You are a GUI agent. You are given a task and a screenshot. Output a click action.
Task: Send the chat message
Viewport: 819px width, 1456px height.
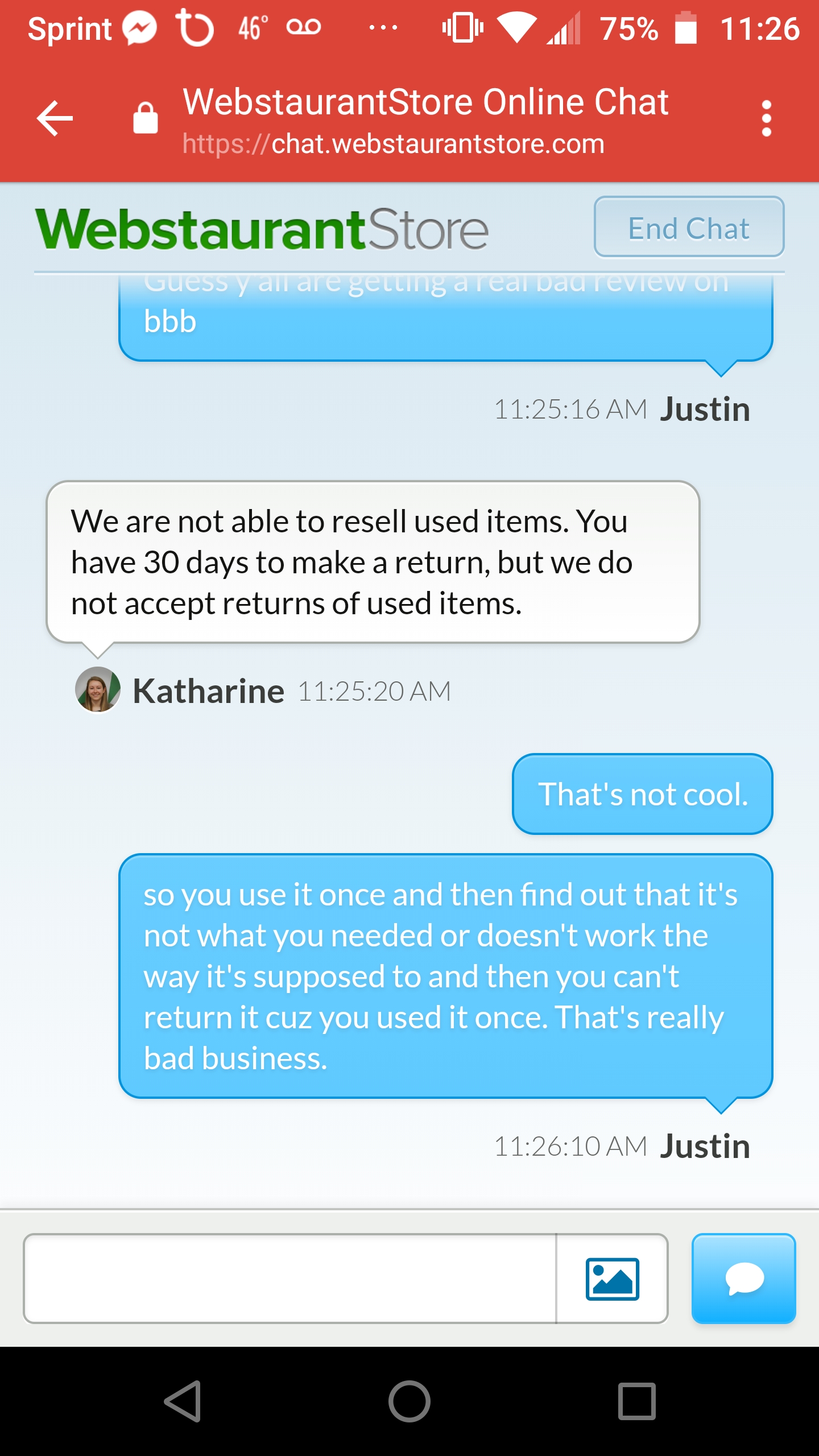[x=743, y=1278]
